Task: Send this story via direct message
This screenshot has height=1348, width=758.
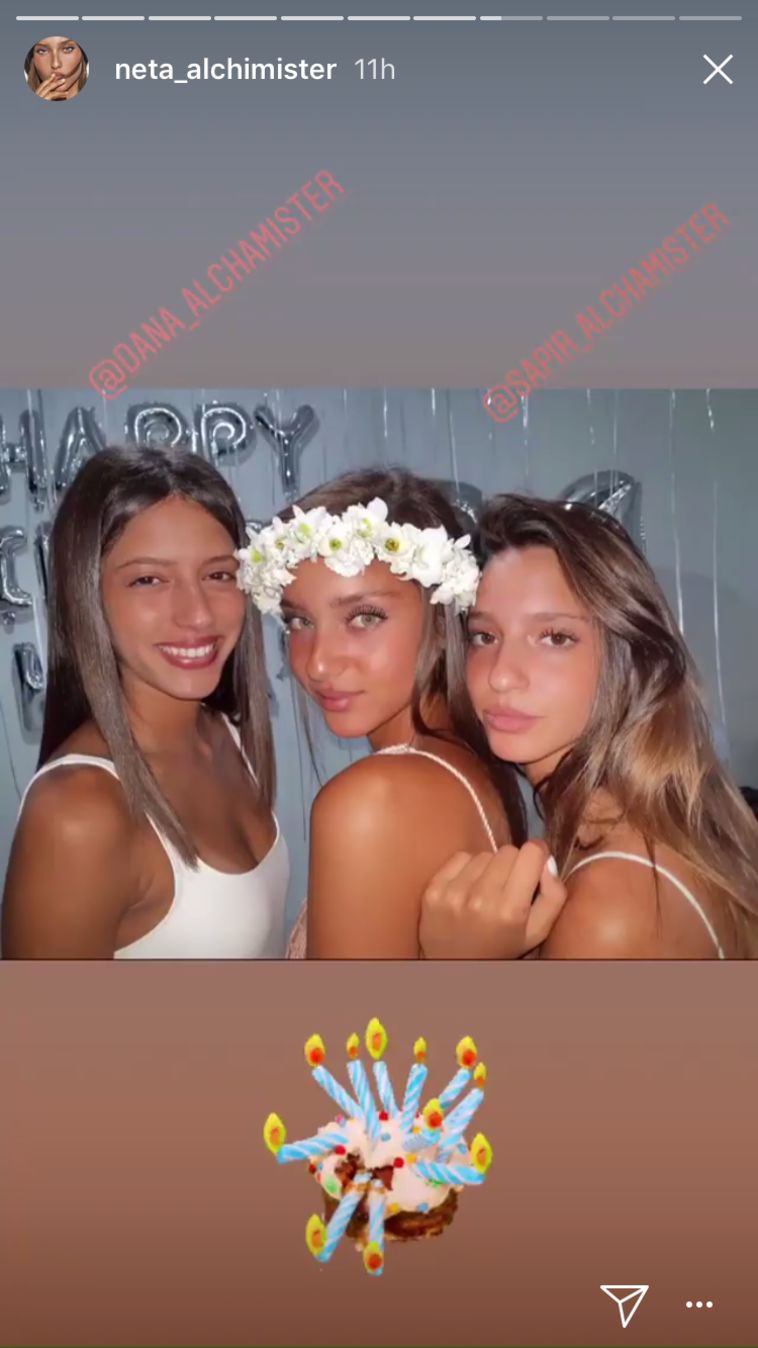Action: [624, 1305]
